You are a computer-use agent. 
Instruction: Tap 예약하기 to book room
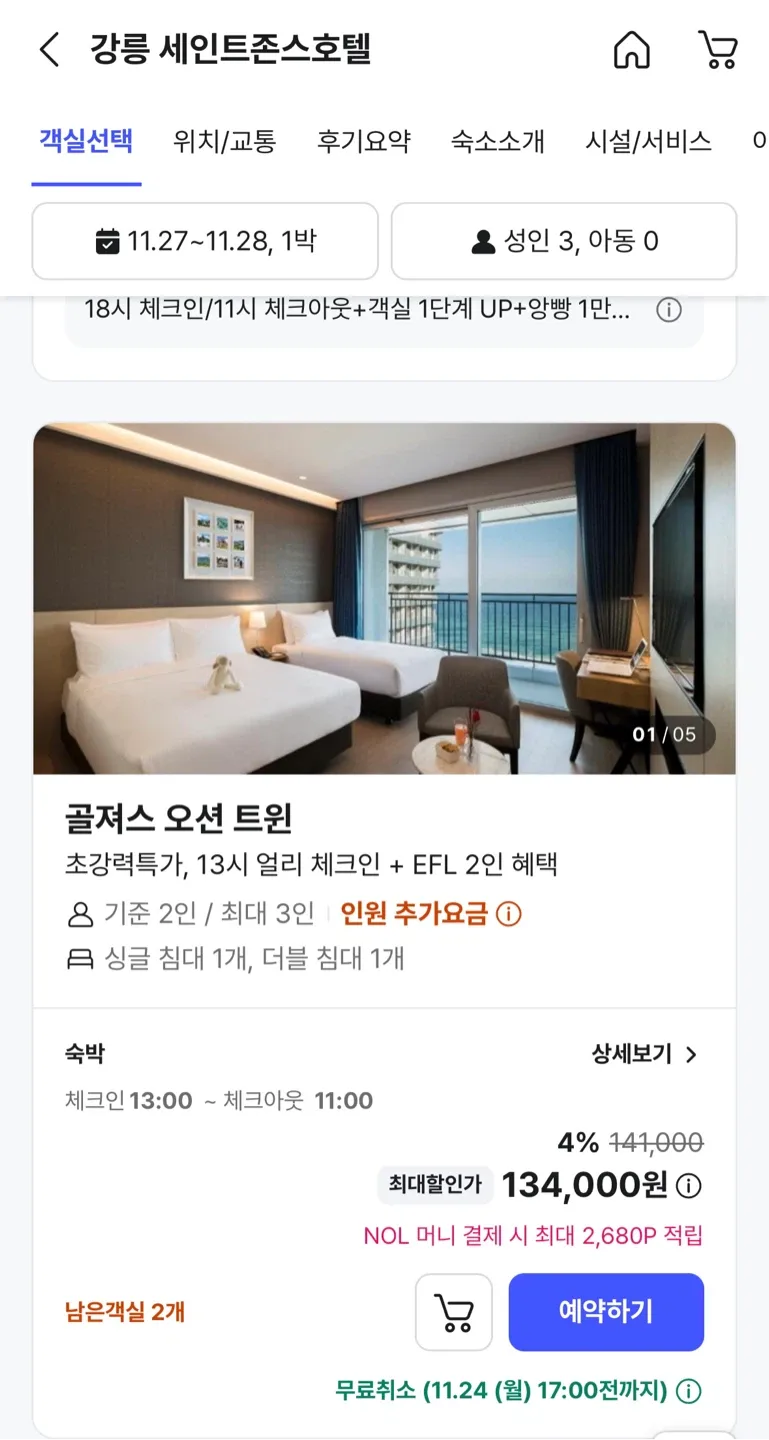point(606,1312)
